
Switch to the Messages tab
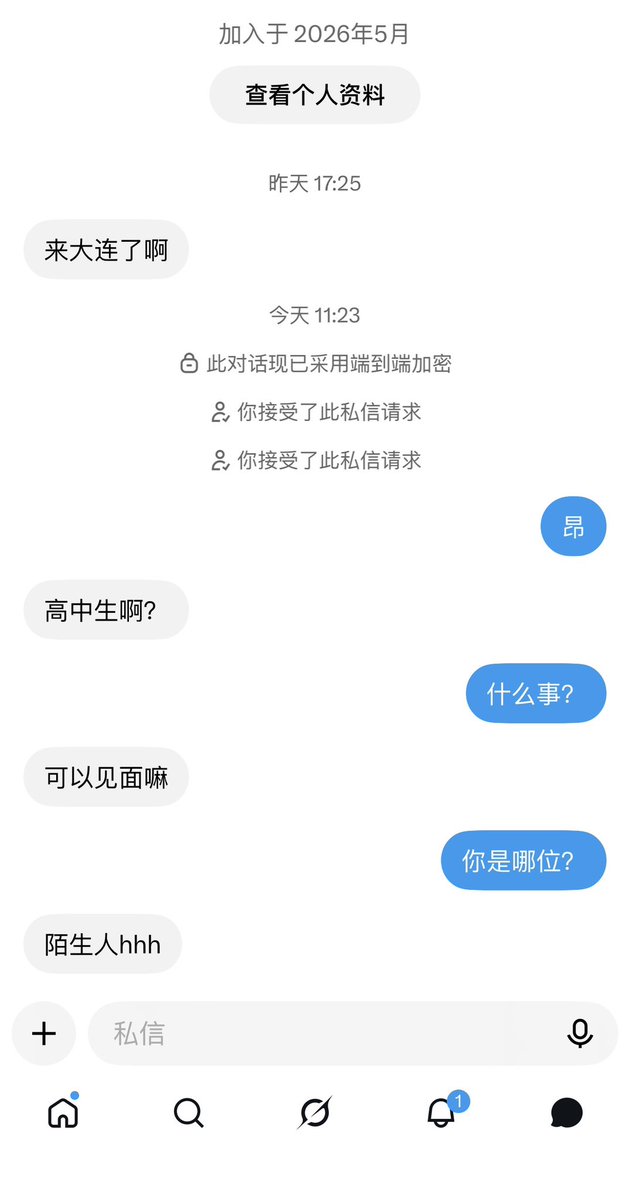coord(567,1113)
